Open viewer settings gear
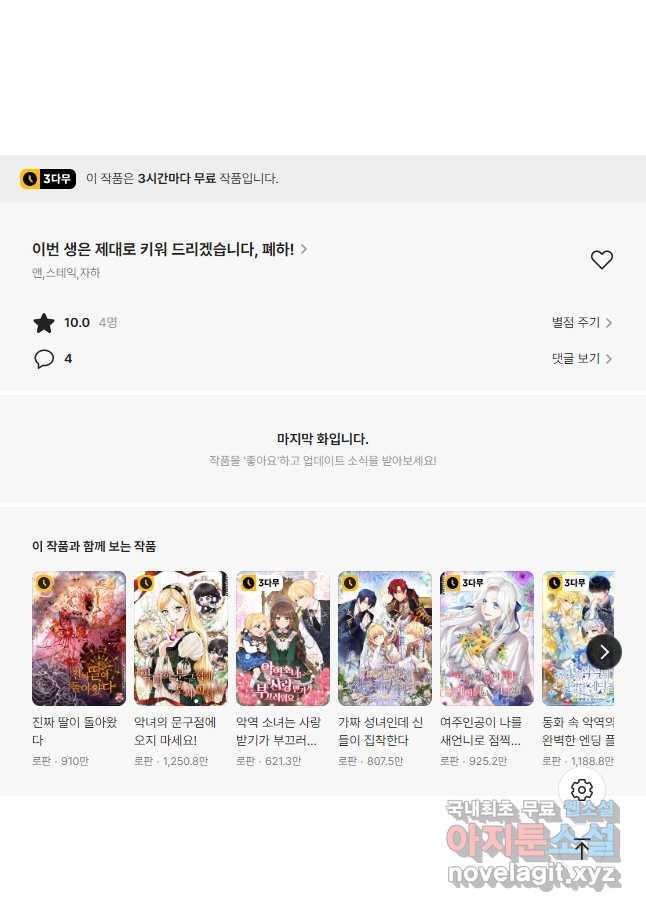The width and height of the screenshot is (646, 912). point(582,790)
